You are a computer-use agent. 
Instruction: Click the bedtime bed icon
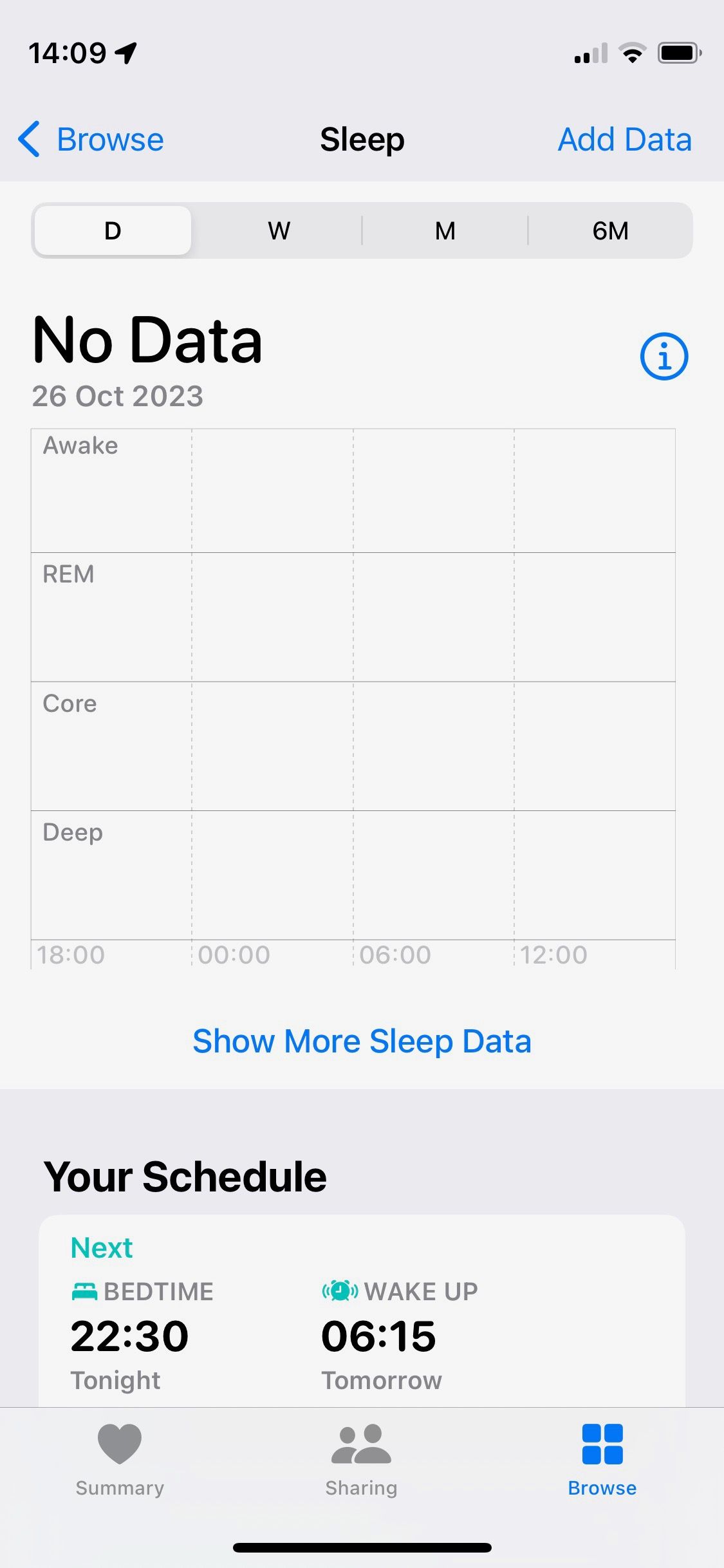click(84, 1291)
